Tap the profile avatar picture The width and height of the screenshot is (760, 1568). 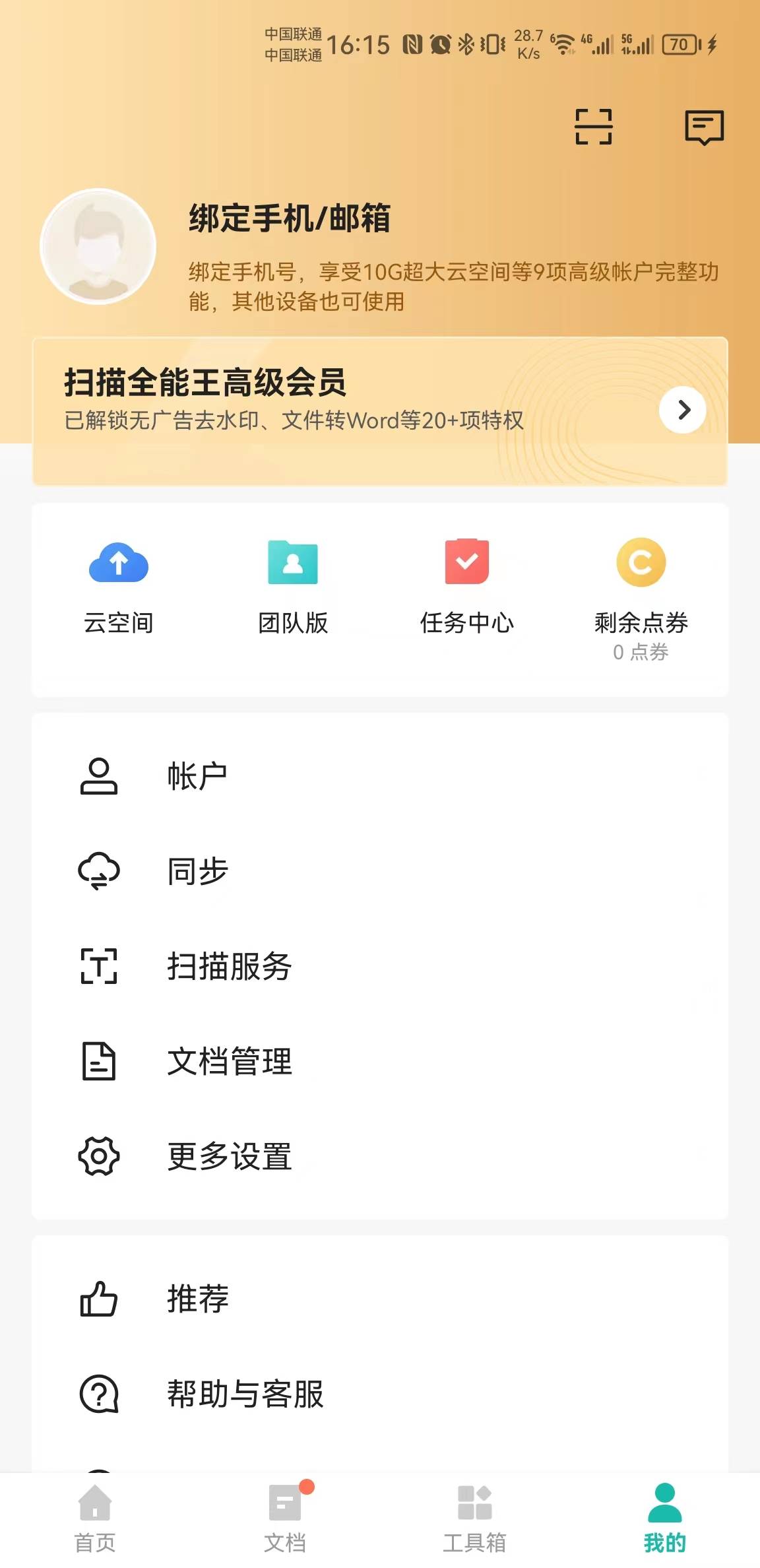pos(98,247)
